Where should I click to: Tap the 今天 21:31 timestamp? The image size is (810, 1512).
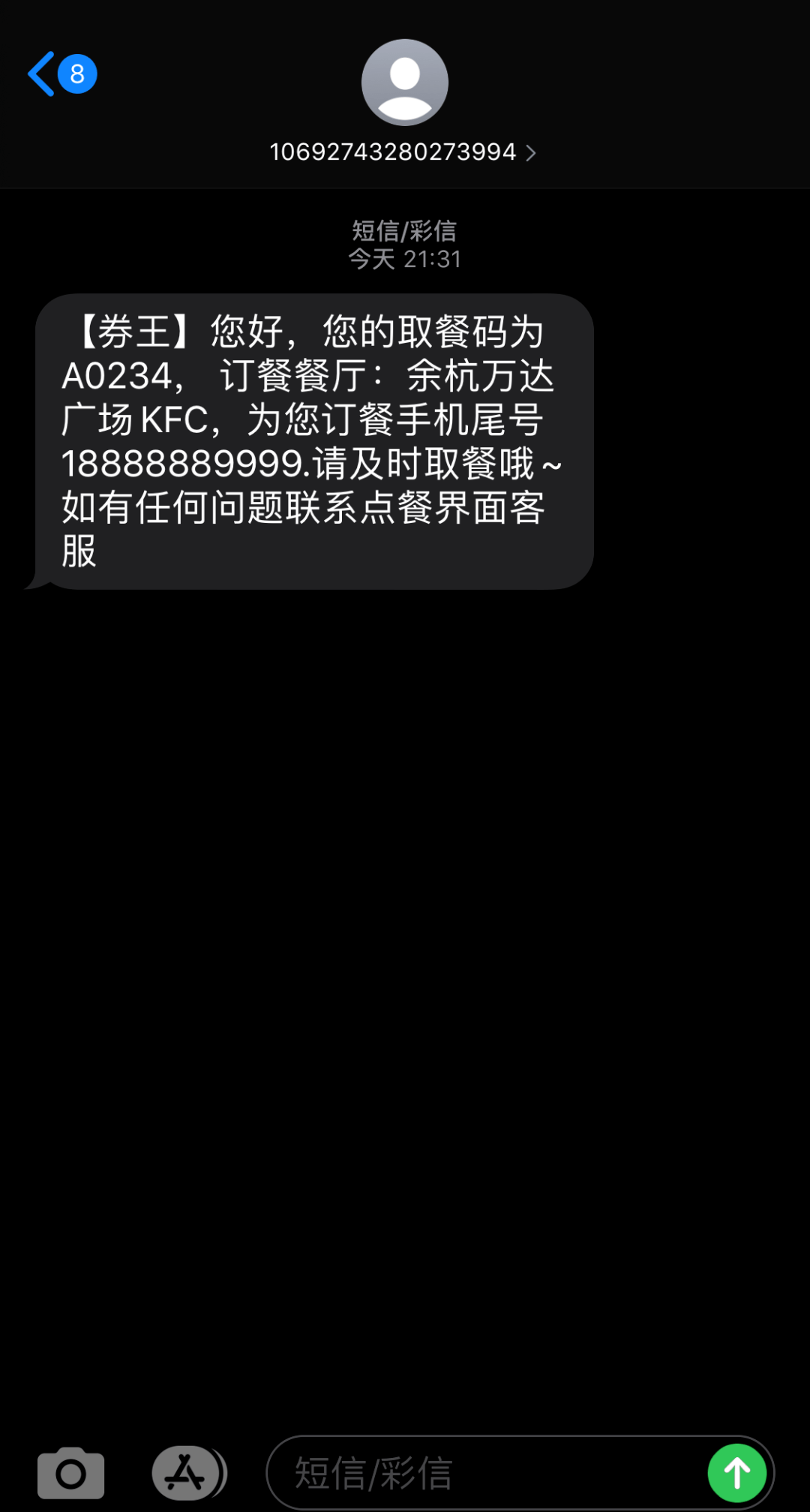point(404,259)
